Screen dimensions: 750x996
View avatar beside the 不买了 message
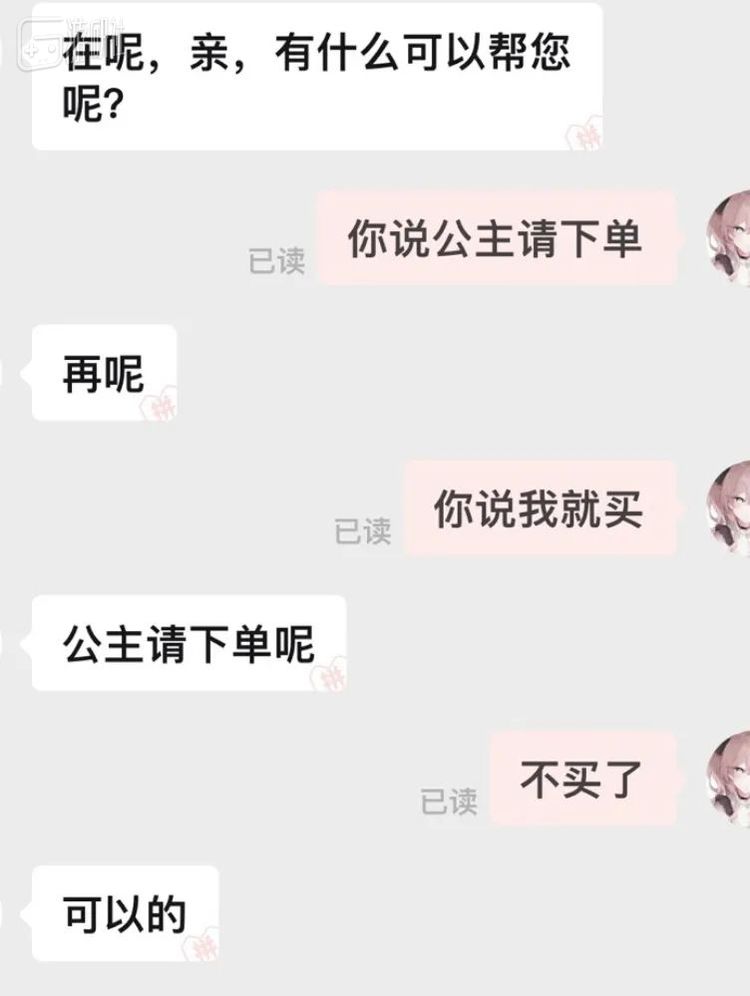pyautogui.click(x=728, y=778)
